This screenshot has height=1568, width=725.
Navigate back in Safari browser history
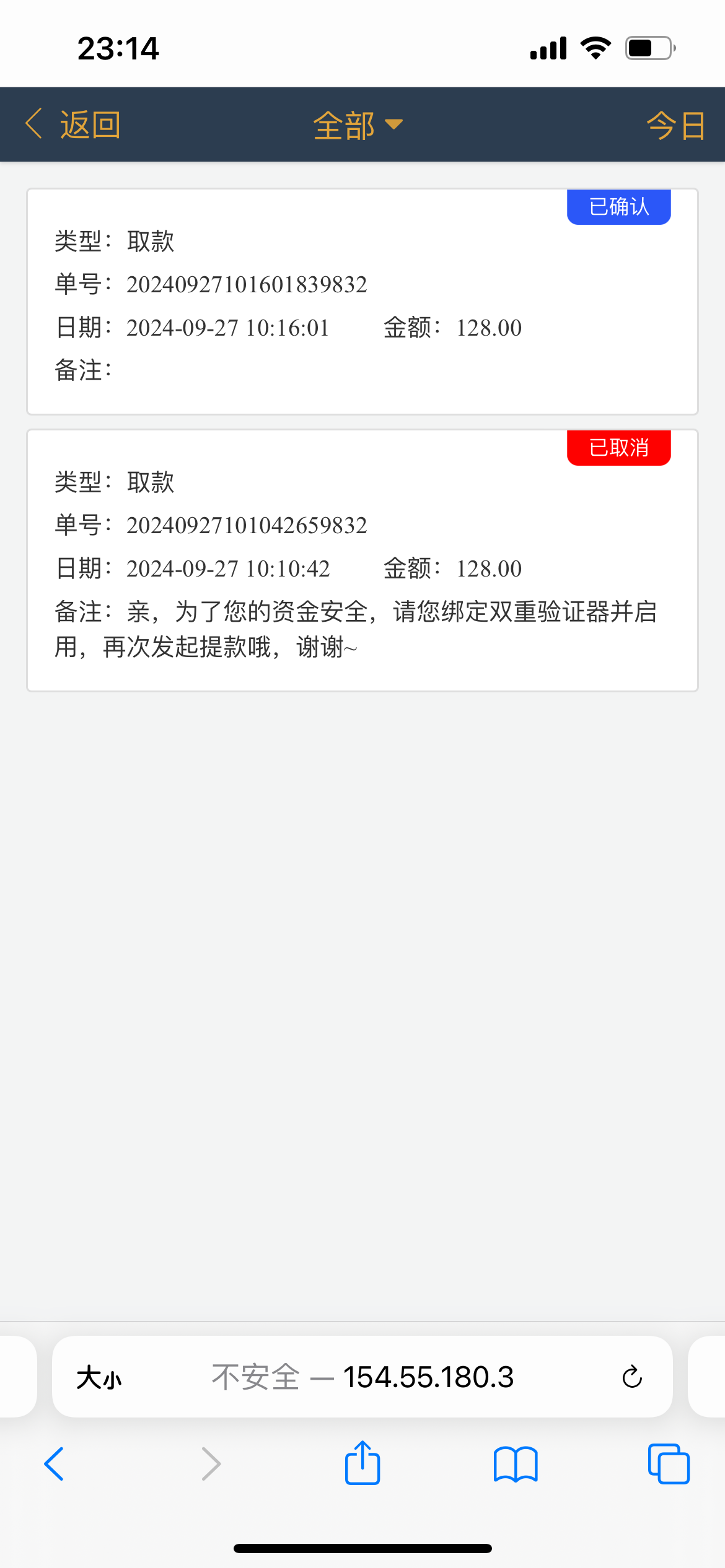[55, 1464]
